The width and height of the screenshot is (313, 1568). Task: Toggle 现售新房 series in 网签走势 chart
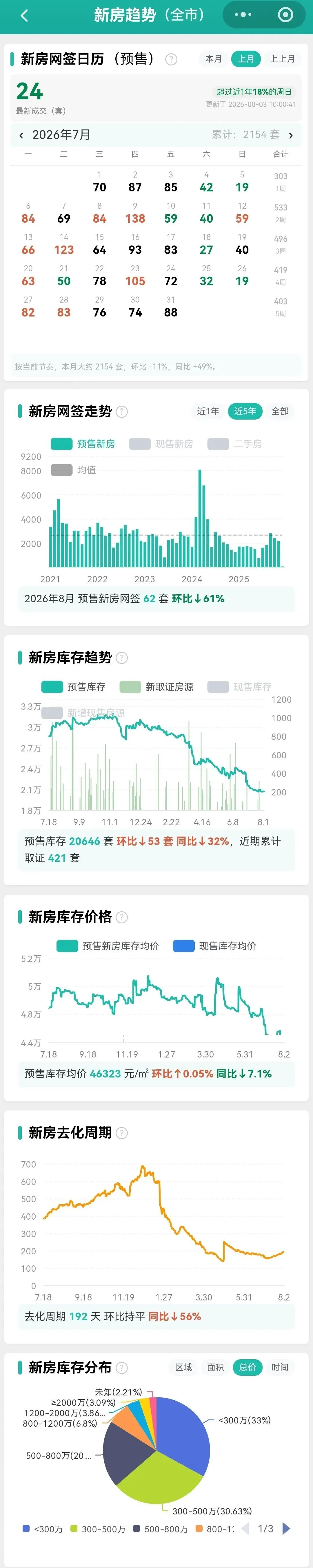(x=161, y=444)
